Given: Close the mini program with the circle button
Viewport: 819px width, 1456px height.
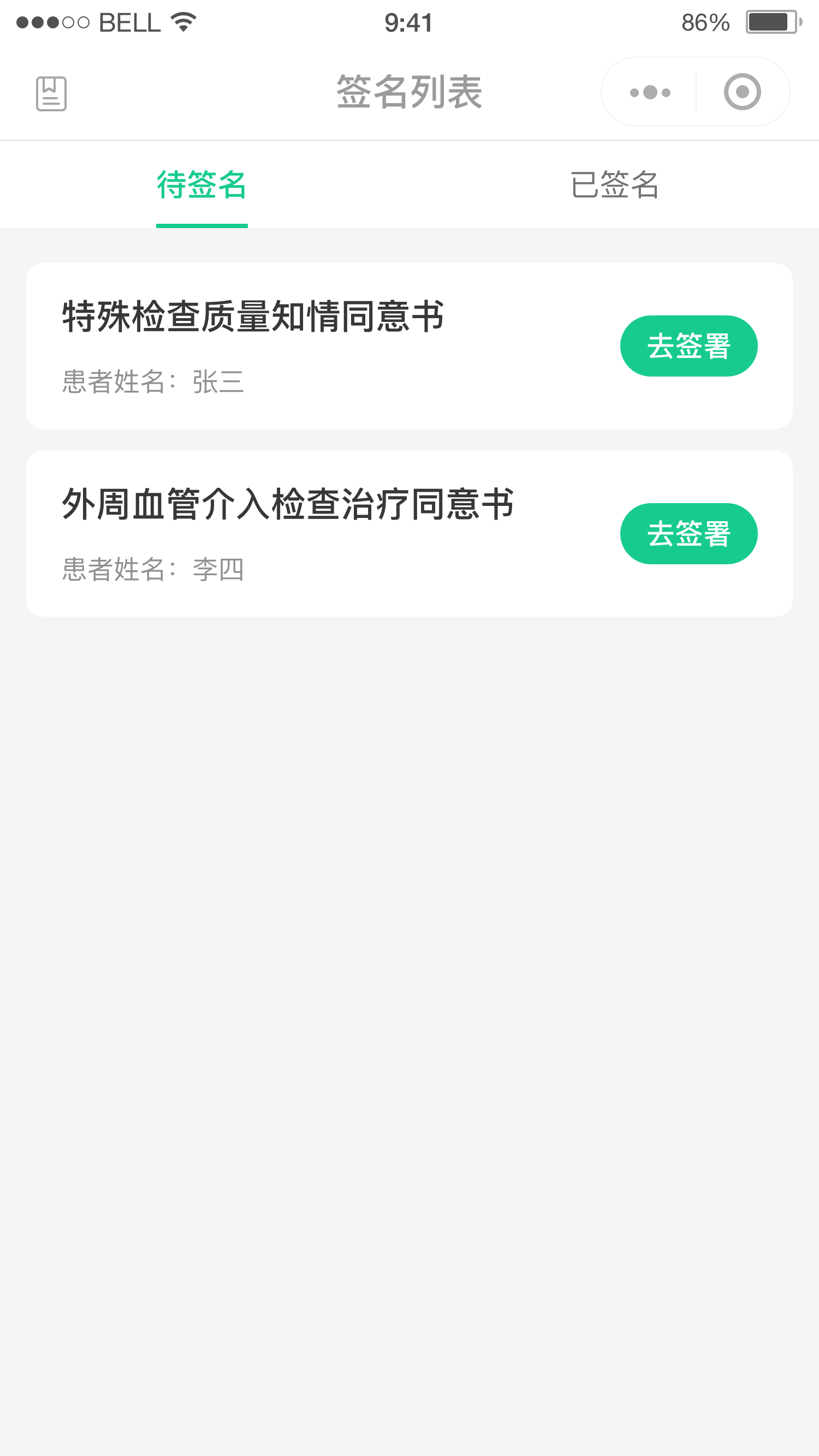Looking at the screenshot, I should pyautogui.click(x=742, y=92).
